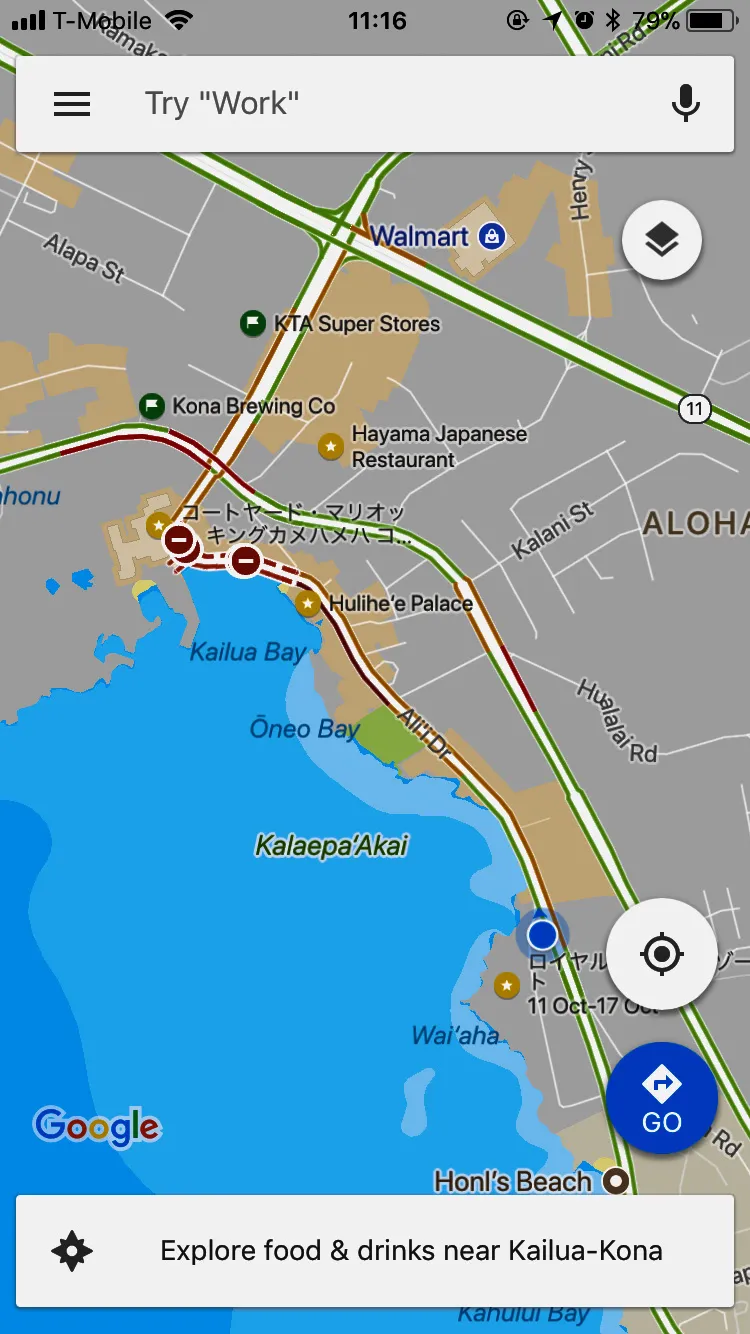Open the KTA Super Stores pin

[253, 323]
